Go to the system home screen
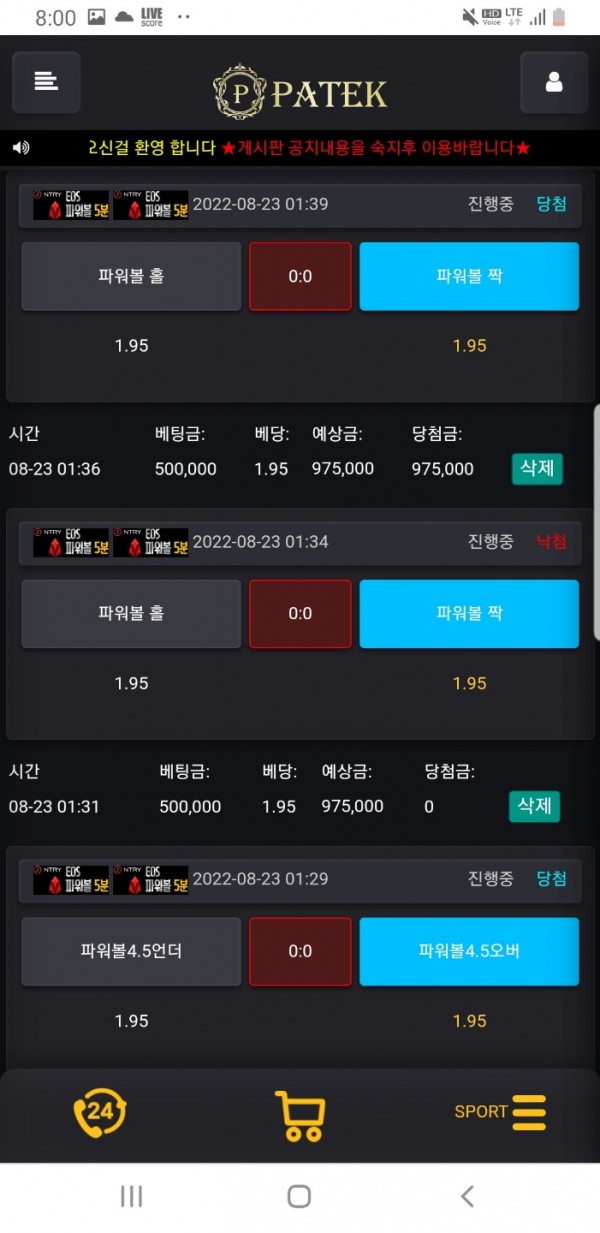 tap(299, 1196)
